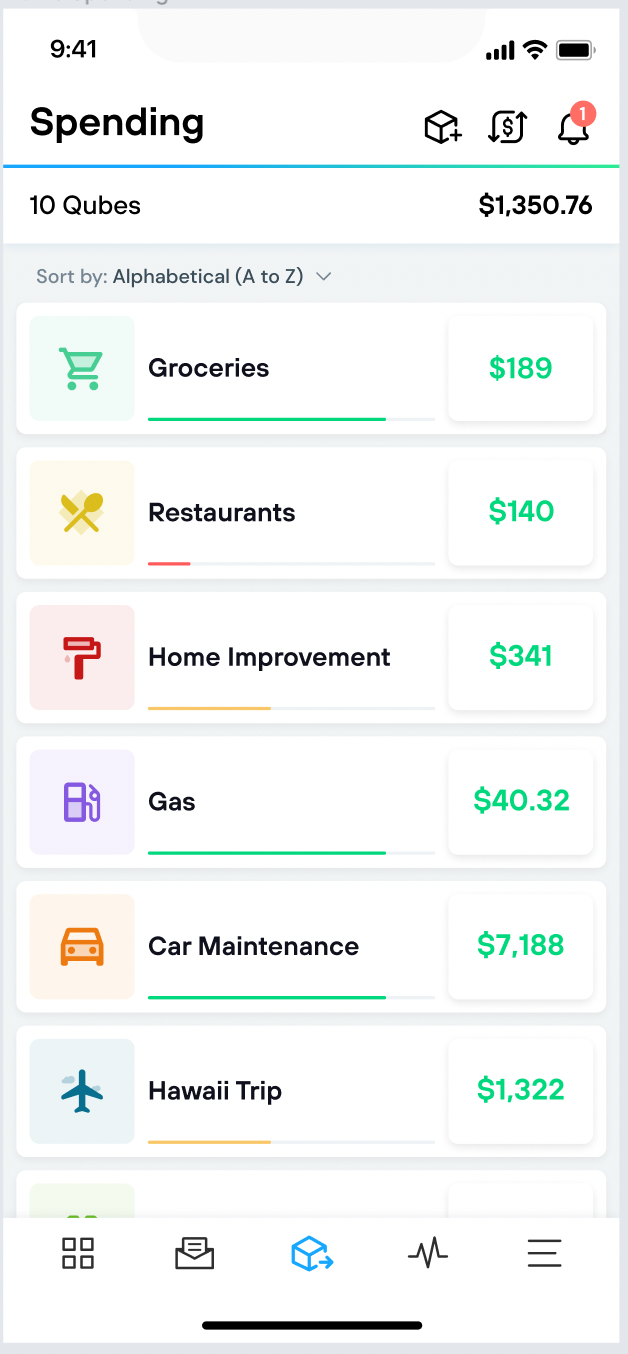Tap the $189 amount button for Groceries
Screen dimensions: 628x1354
click(x=521, y=368)
